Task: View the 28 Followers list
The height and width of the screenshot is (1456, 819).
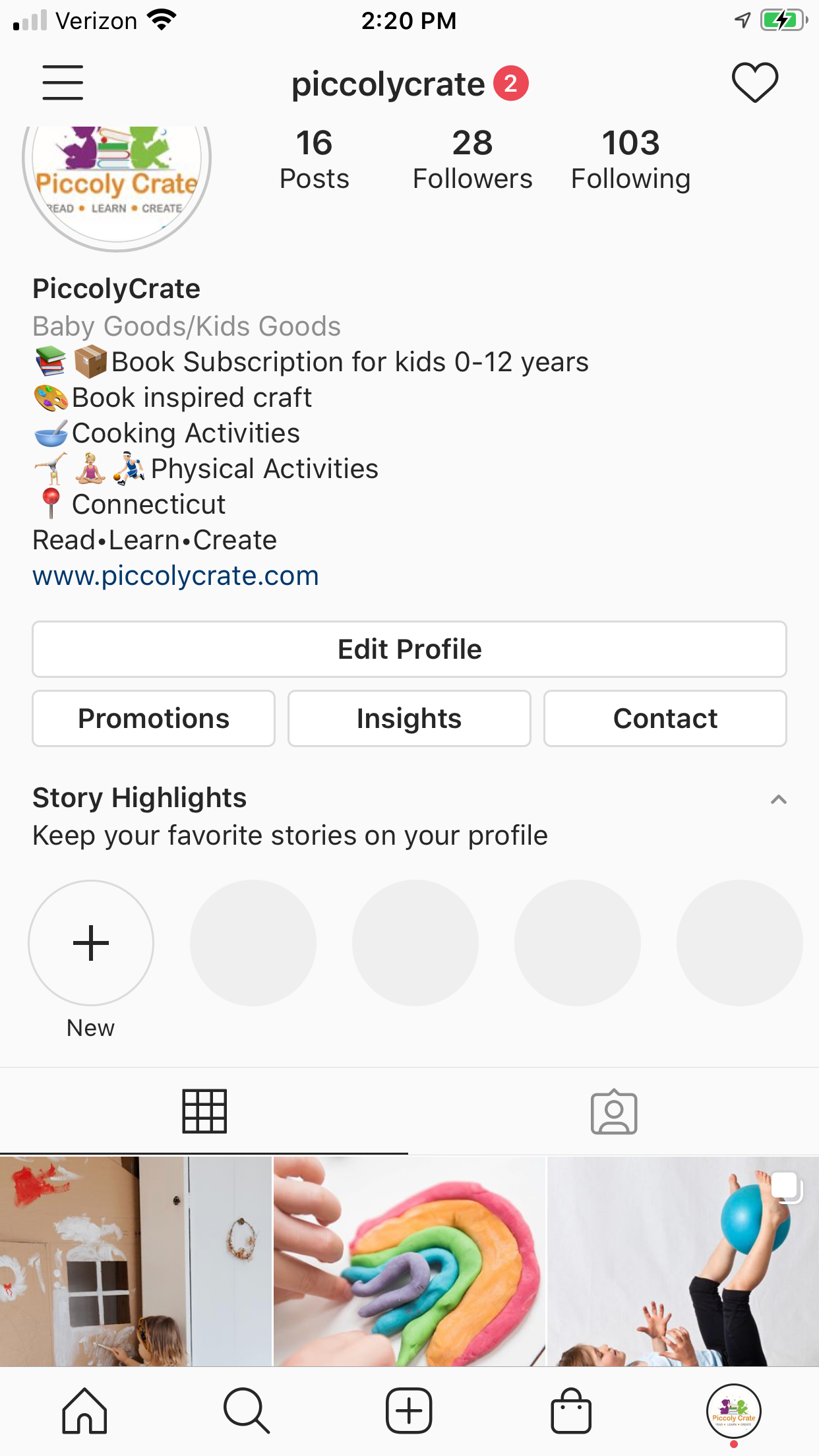Action: [x=472, y=160]
